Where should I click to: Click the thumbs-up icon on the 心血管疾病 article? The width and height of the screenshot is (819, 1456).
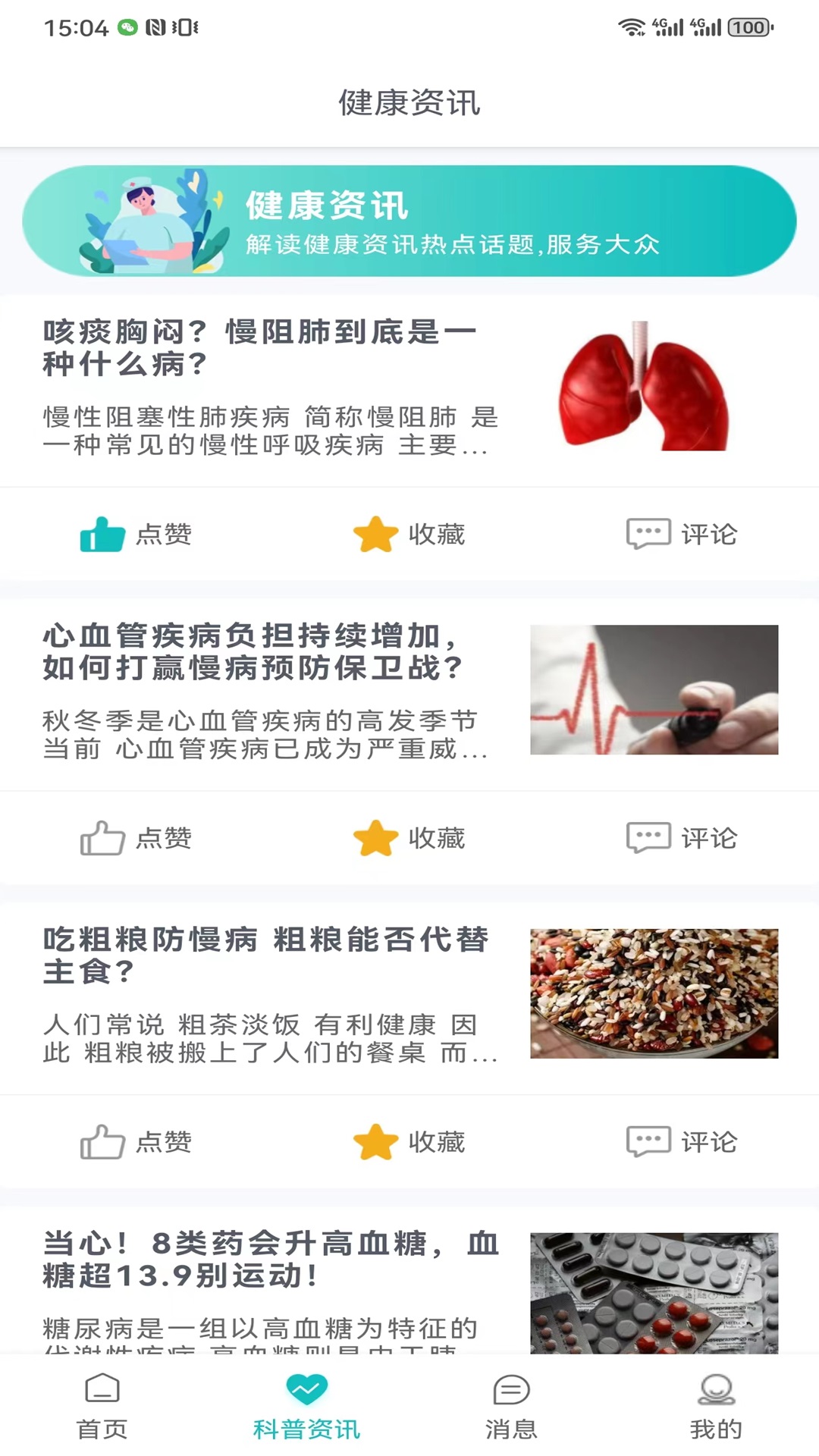click(101, 838)
